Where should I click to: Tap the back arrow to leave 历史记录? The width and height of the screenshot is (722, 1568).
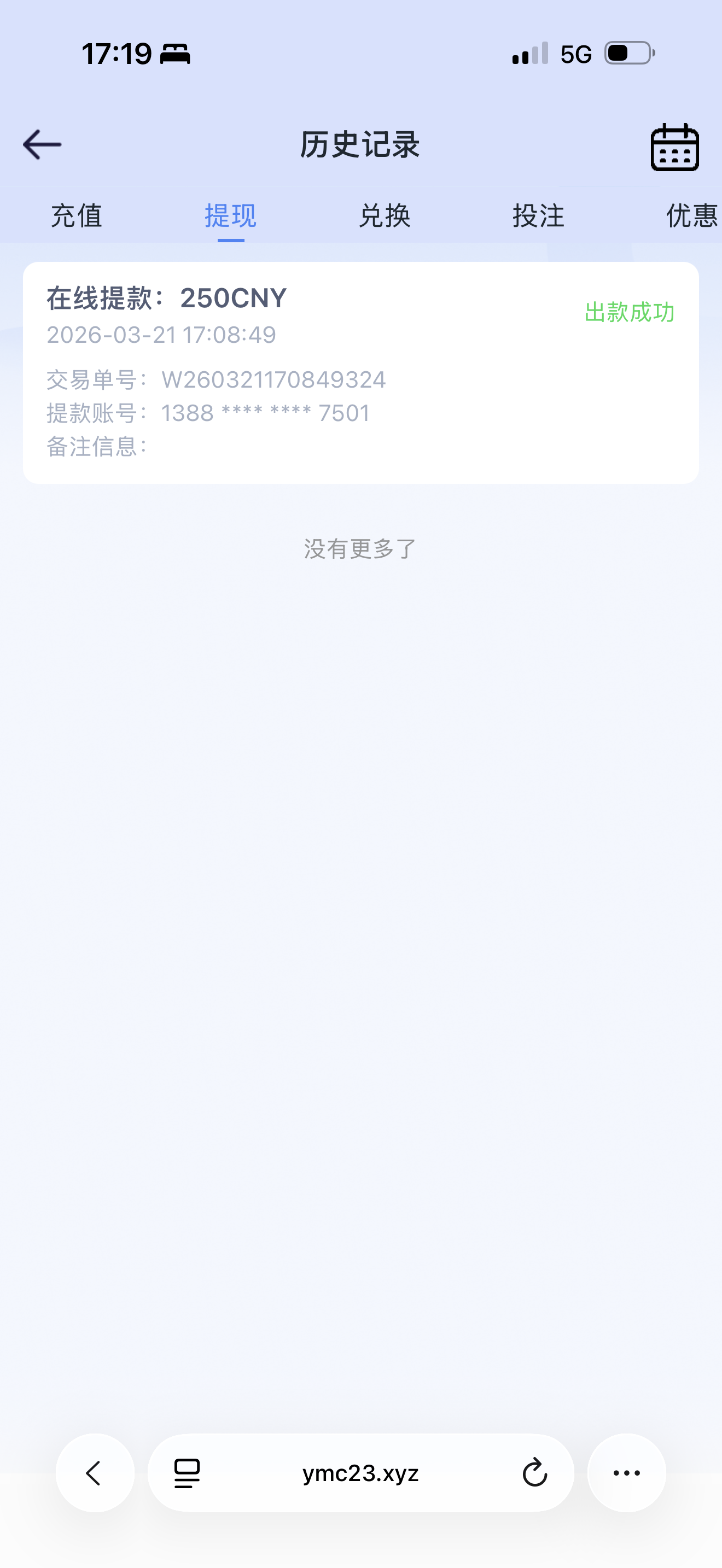tap(40, 145)
